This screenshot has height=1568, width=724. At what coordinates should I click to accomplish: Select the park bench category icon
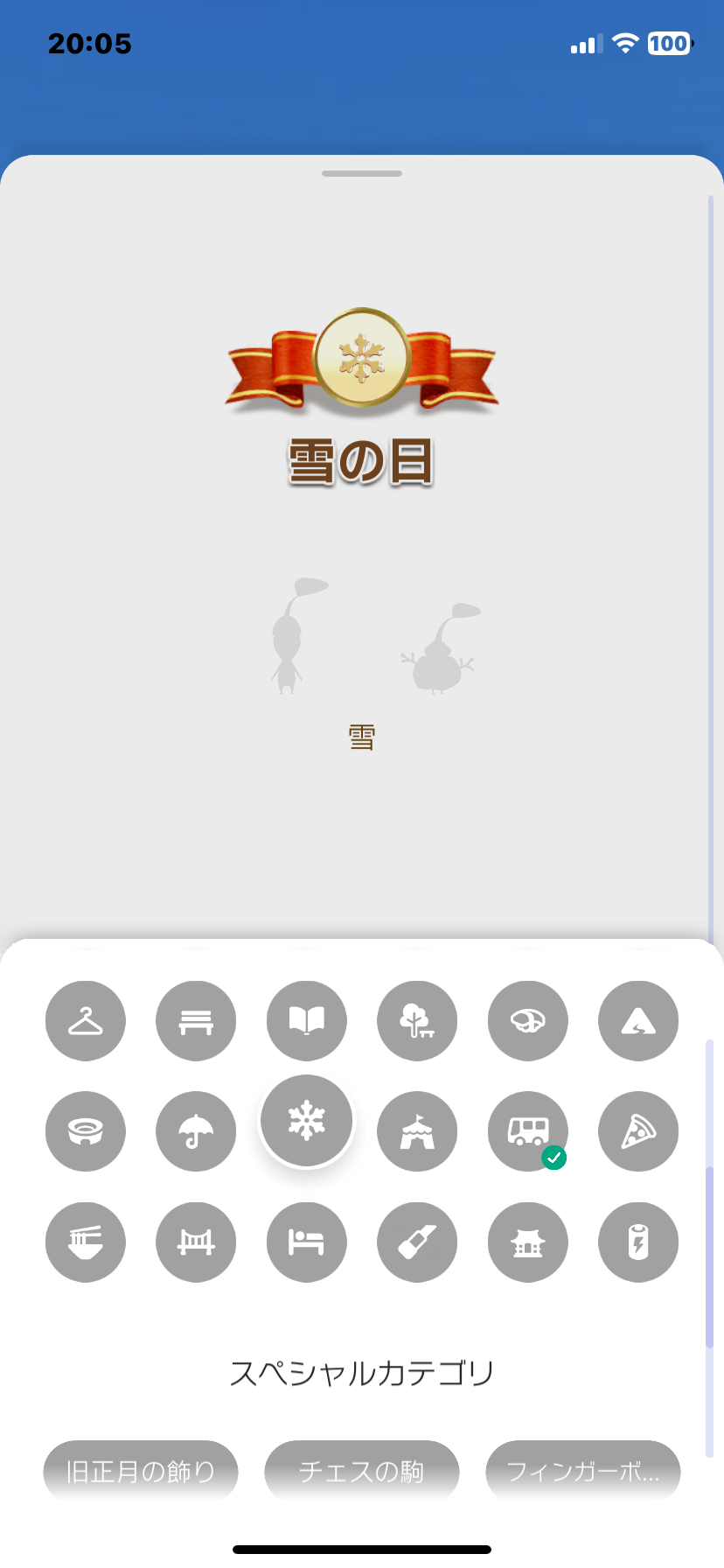[196, 1021]
